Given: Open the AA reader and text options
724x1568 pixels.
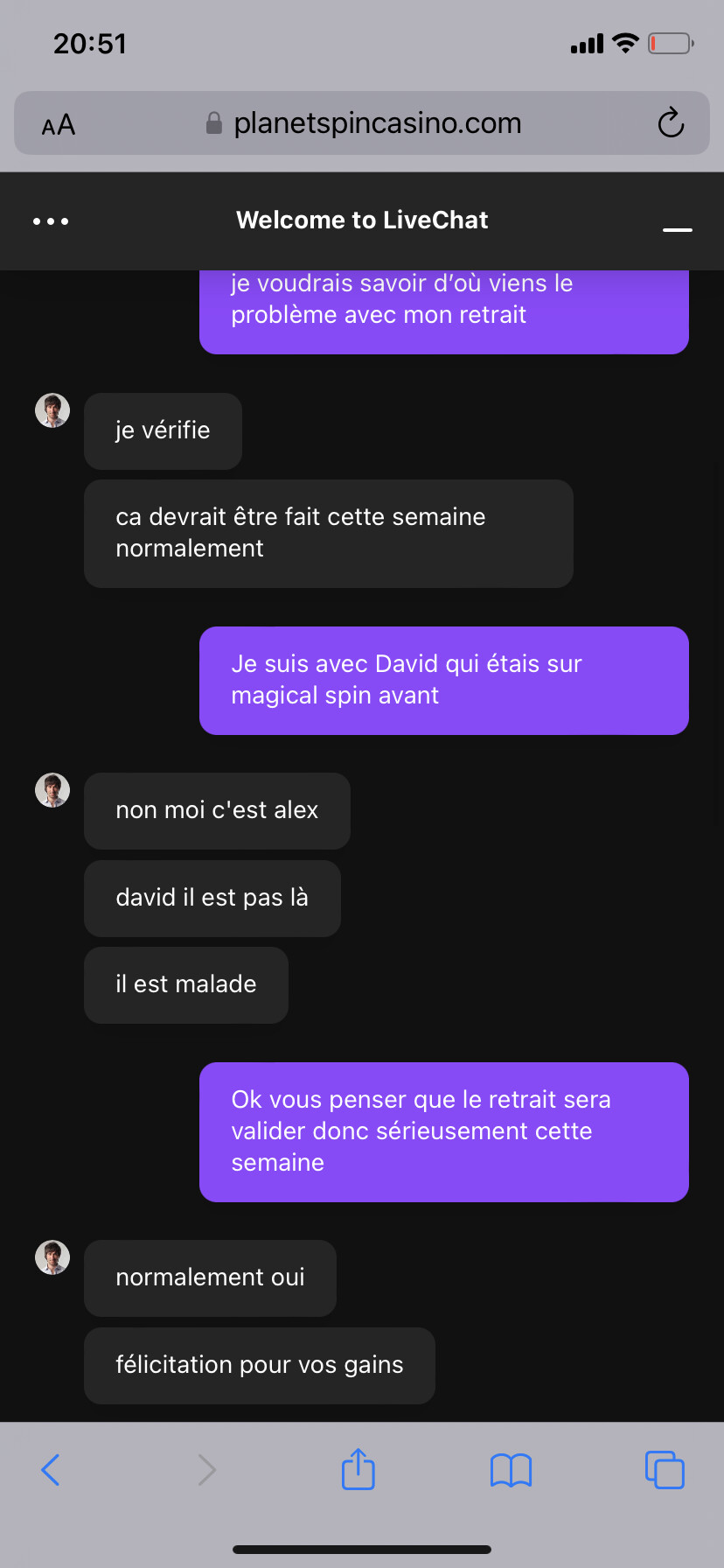Looking at the screenshot, I should click(59, 125).
